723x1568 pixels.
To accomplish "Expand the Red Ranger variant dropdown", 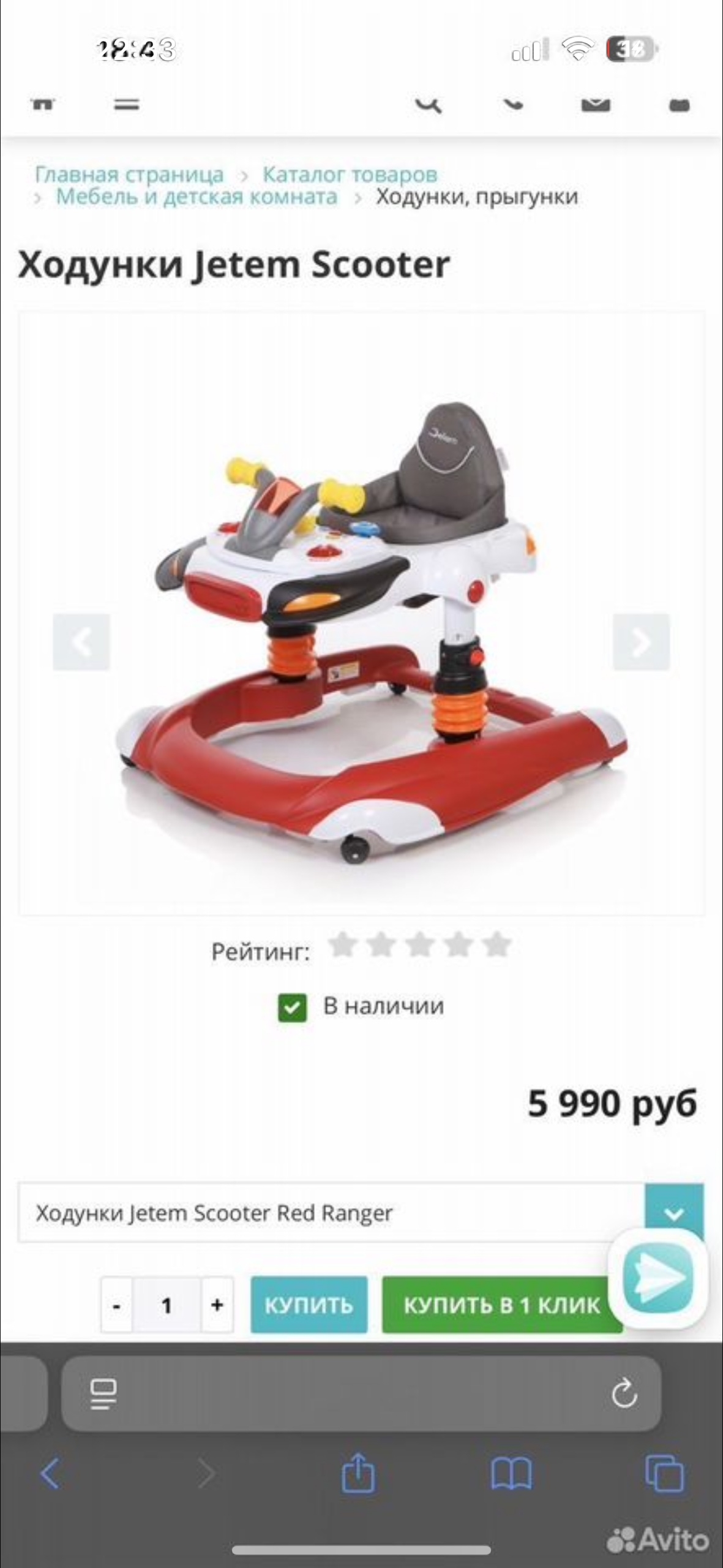I will (673, 1213).
